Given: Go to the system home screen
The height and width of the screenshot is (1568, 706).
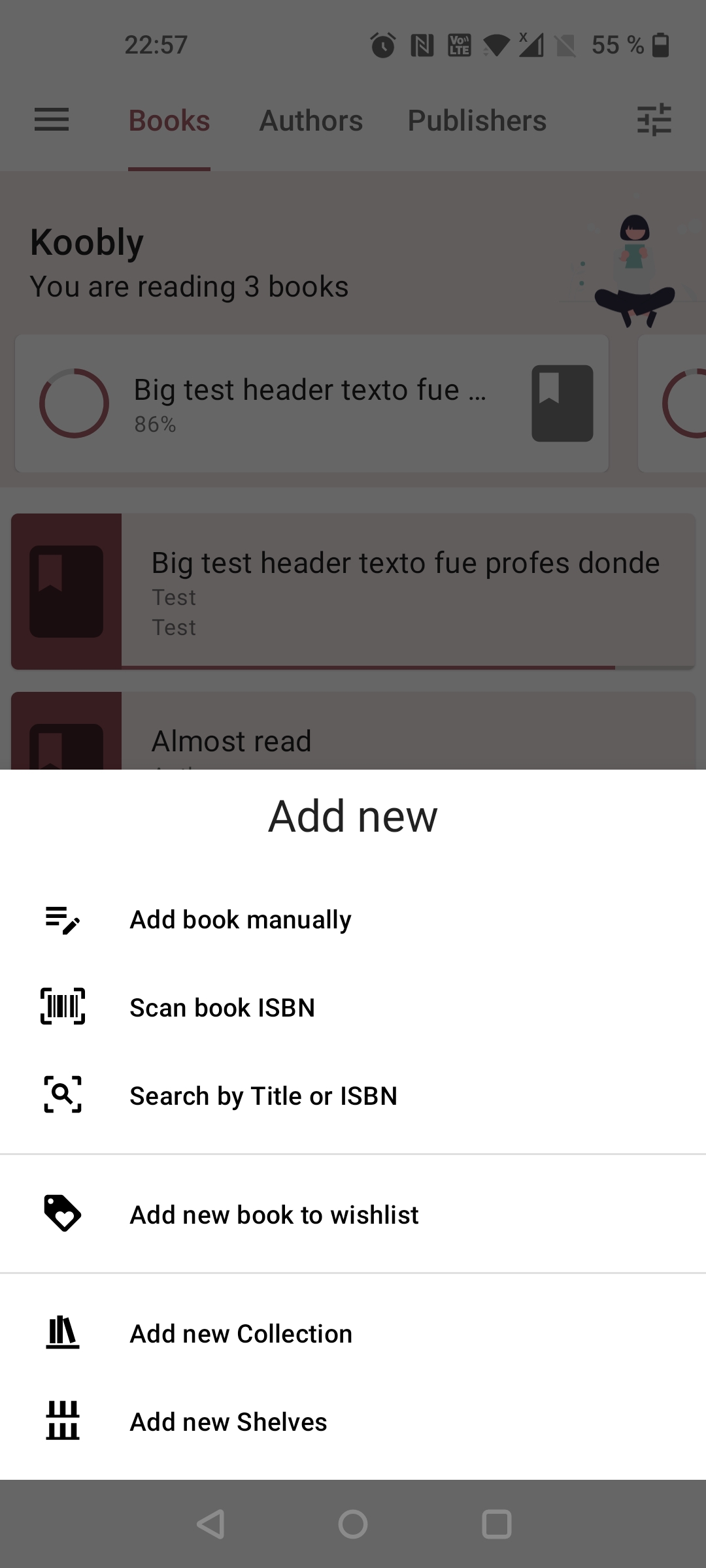Looking at the screenshot, I should point(353,1524).
